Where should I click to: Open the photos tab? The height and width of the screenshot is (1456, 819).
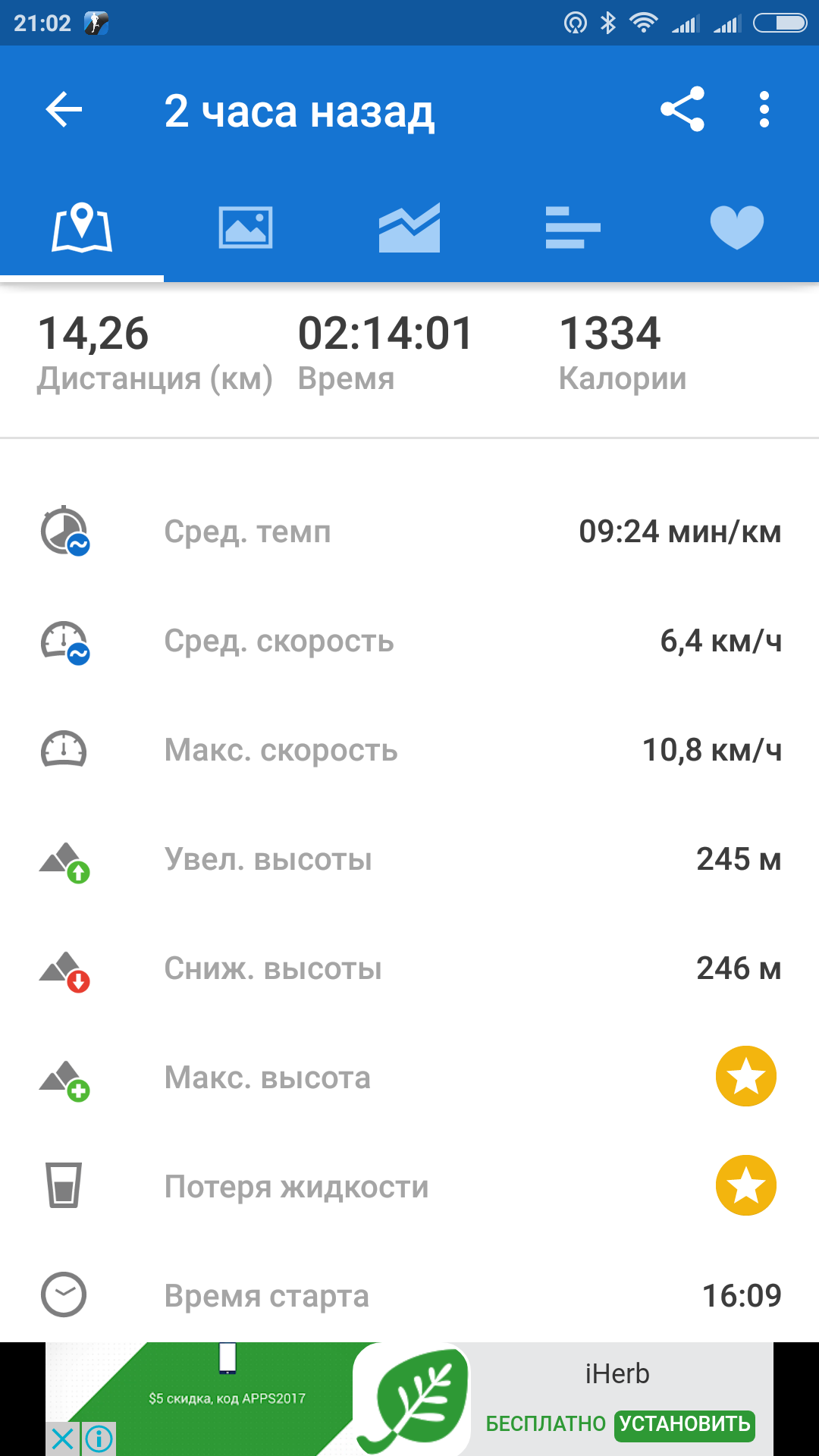click(246, 227)
